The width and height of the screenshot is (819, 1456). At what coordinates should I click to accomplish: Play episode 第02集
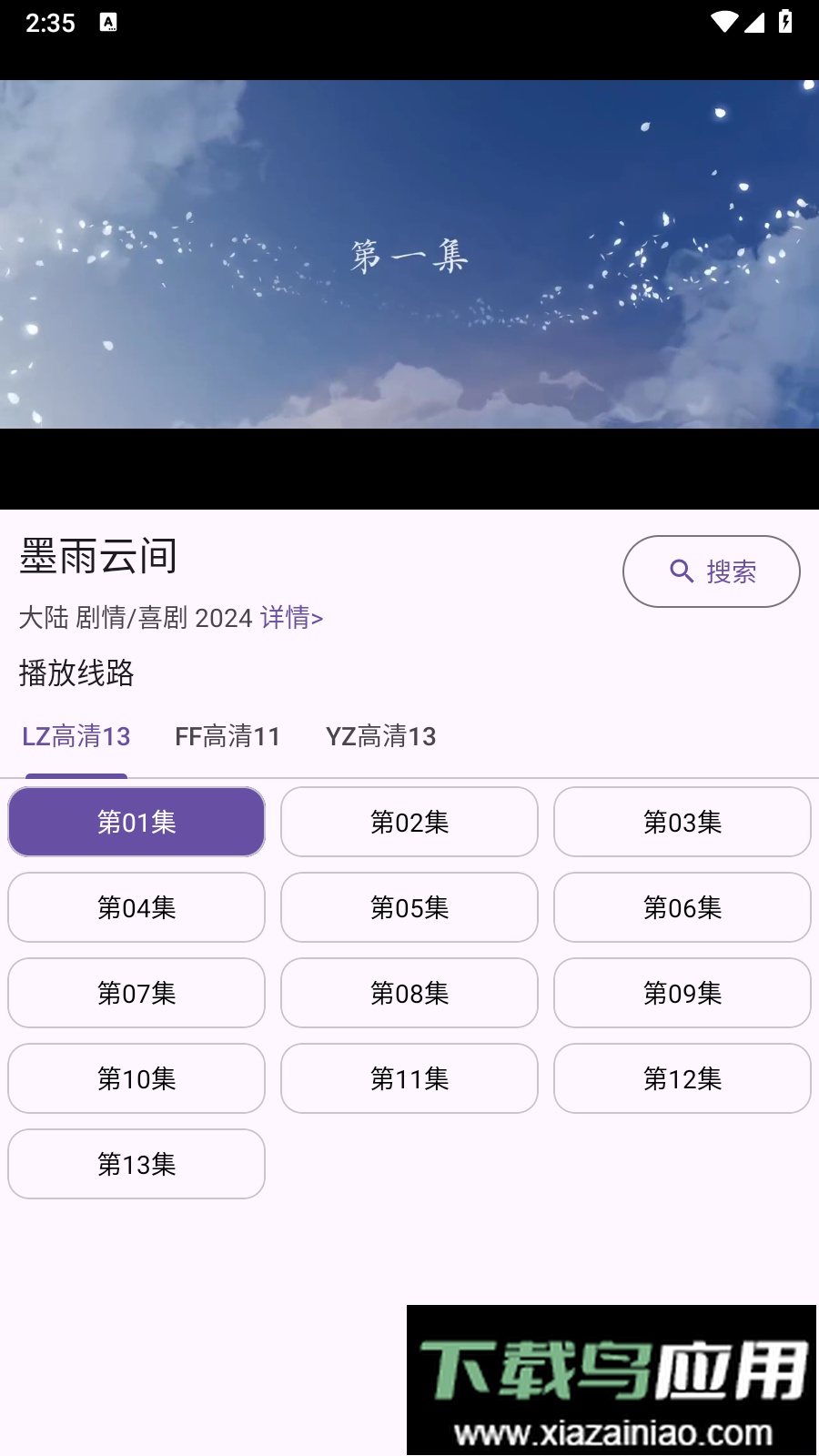click(409, 822)
